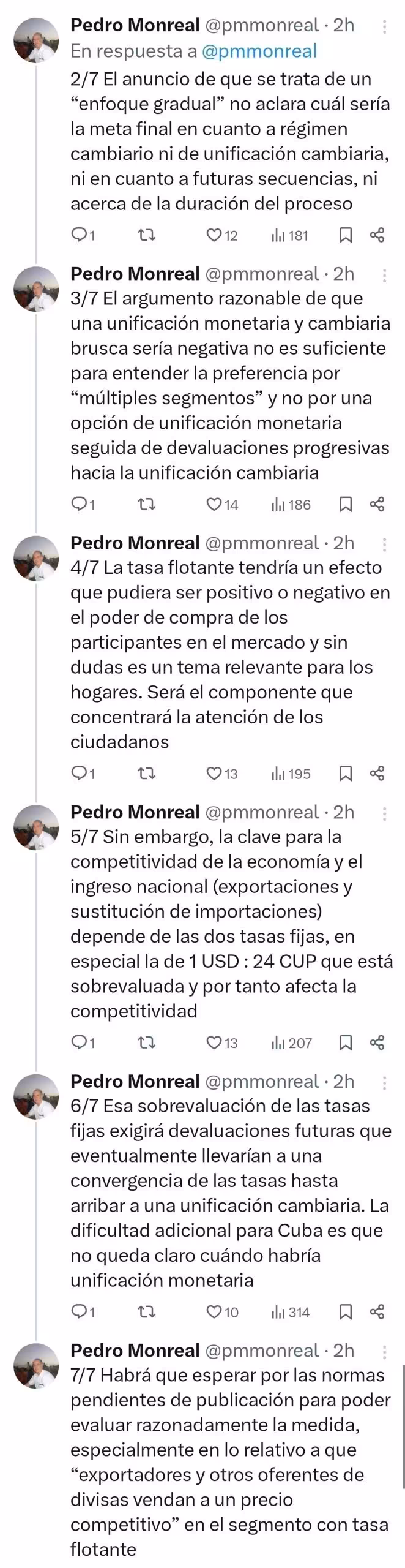
Task: Open overflow menu on the 2/7 tweet
Action: pos(384,26)
